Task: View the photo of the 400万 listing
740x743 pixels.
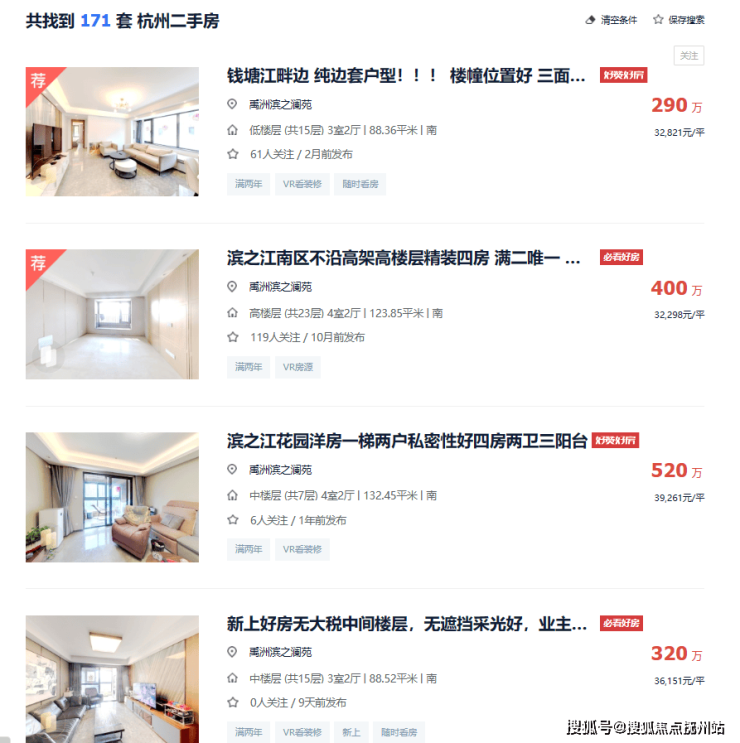Action: [x=112, y=314]
